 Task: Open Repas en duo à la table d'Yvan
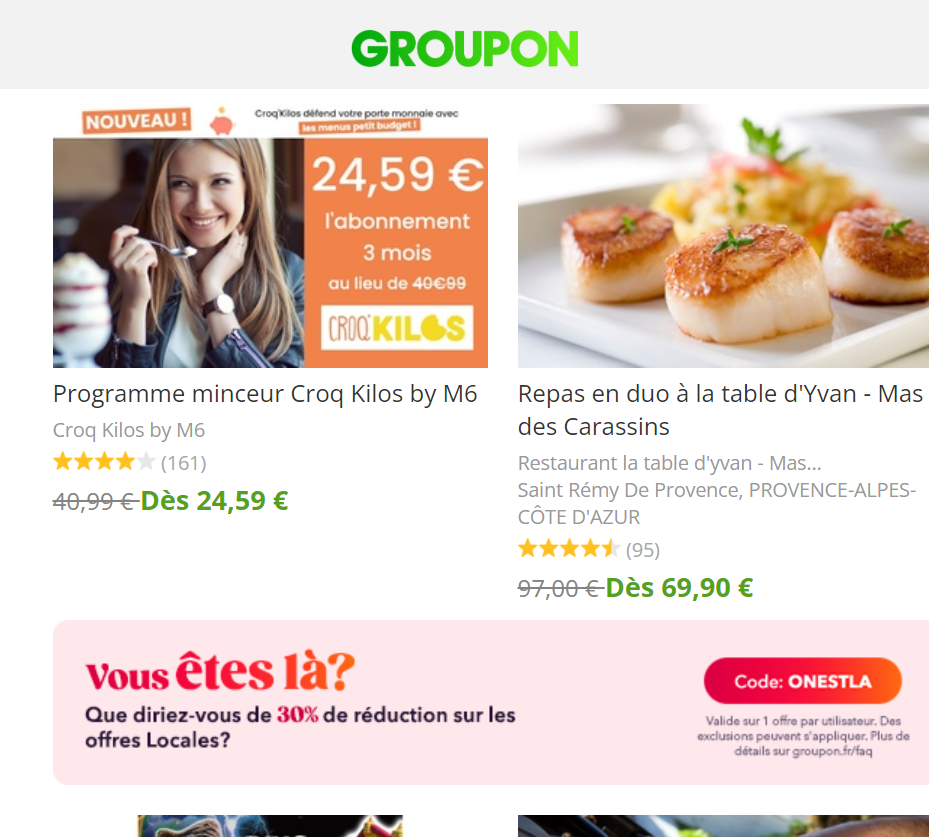[x=720, y=409]
